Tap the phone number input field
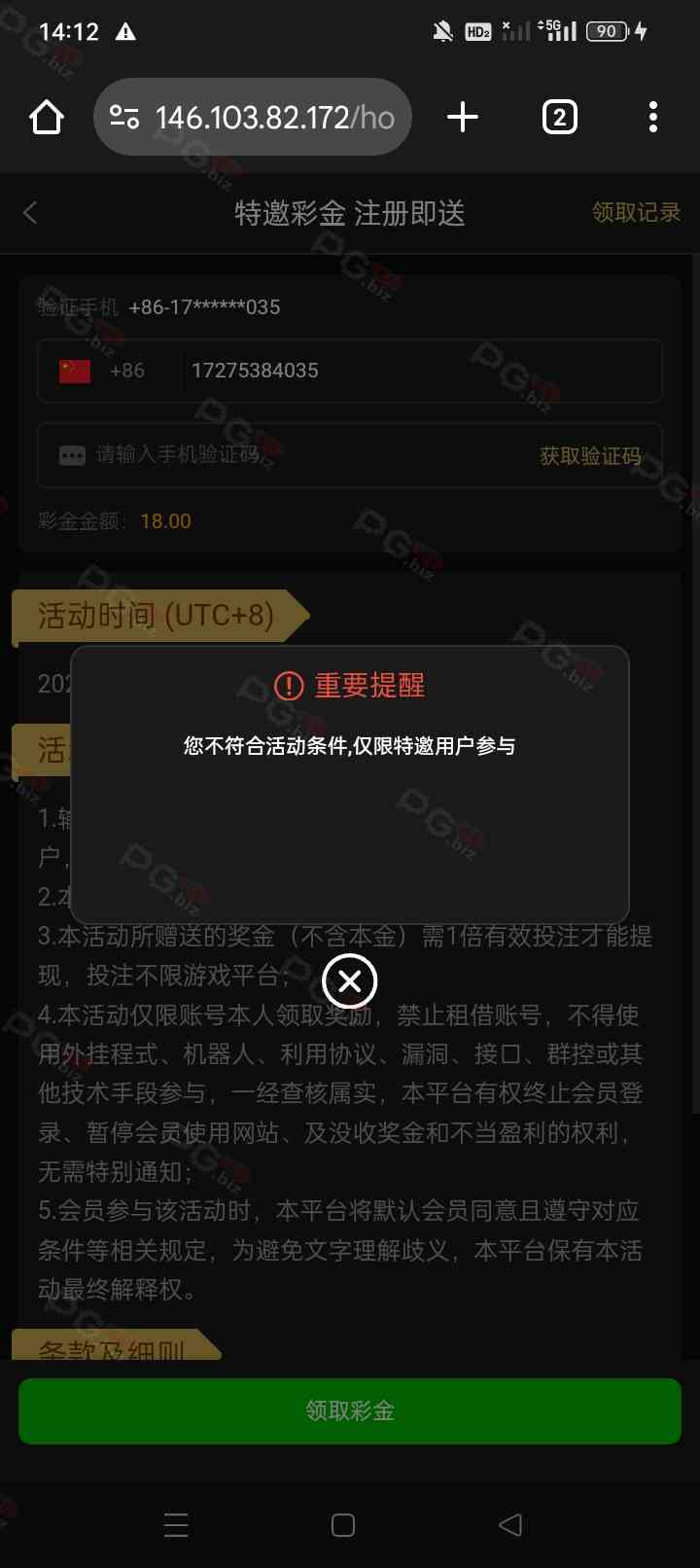This screenshot has width=700, height=1568. [418, 371]
